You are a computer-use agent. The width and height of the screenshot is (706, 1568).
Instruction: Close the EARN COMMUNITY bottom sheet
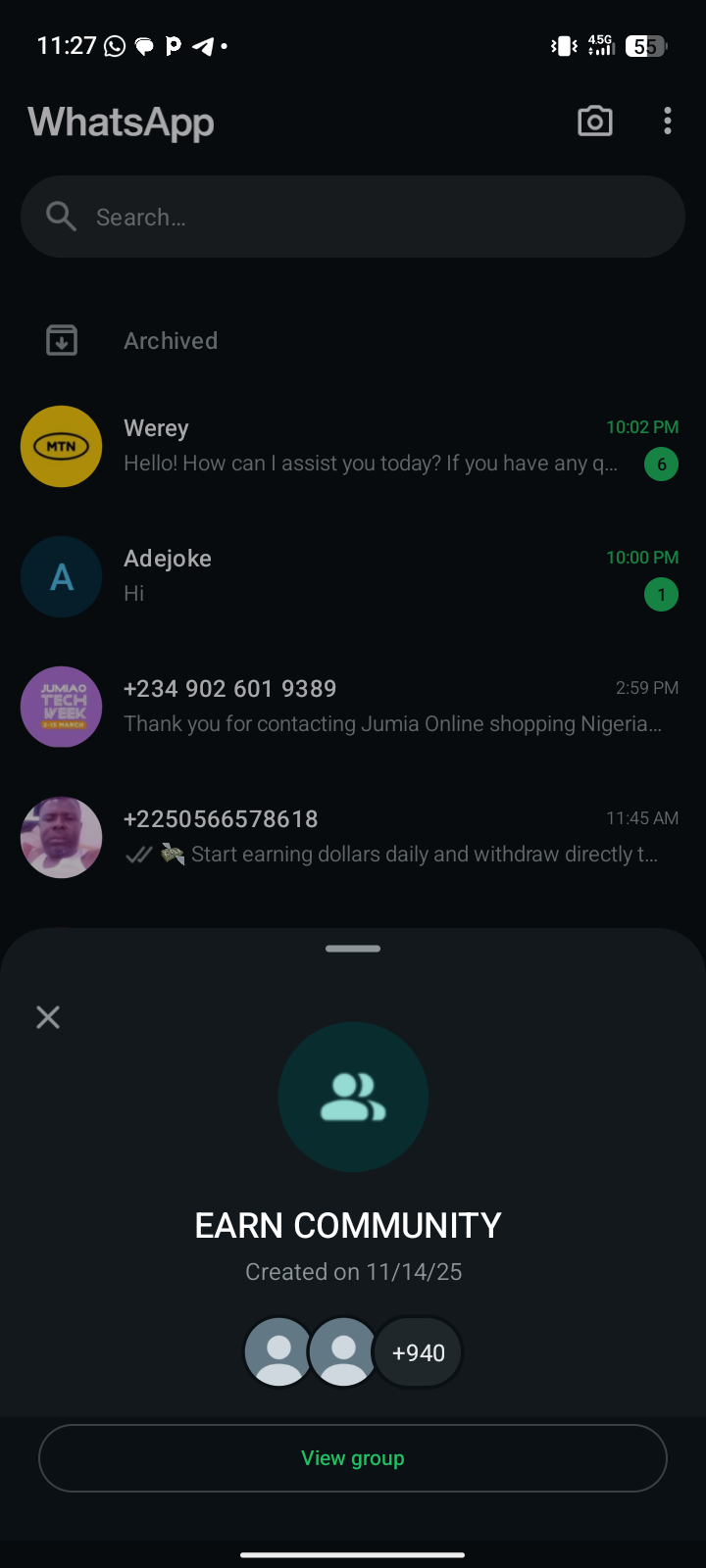coord(48,1017)
